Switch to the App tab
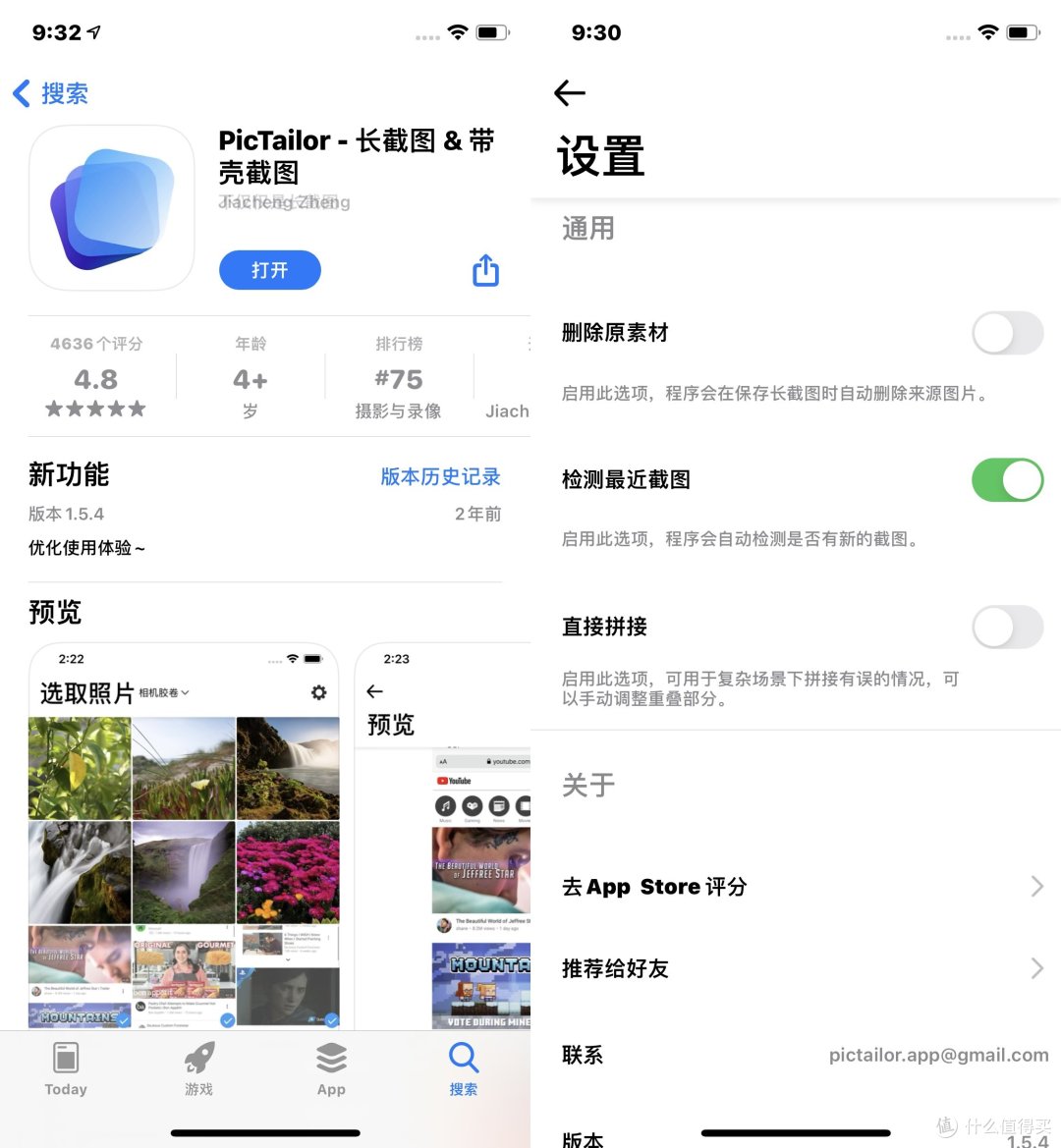 point(331,1069)
